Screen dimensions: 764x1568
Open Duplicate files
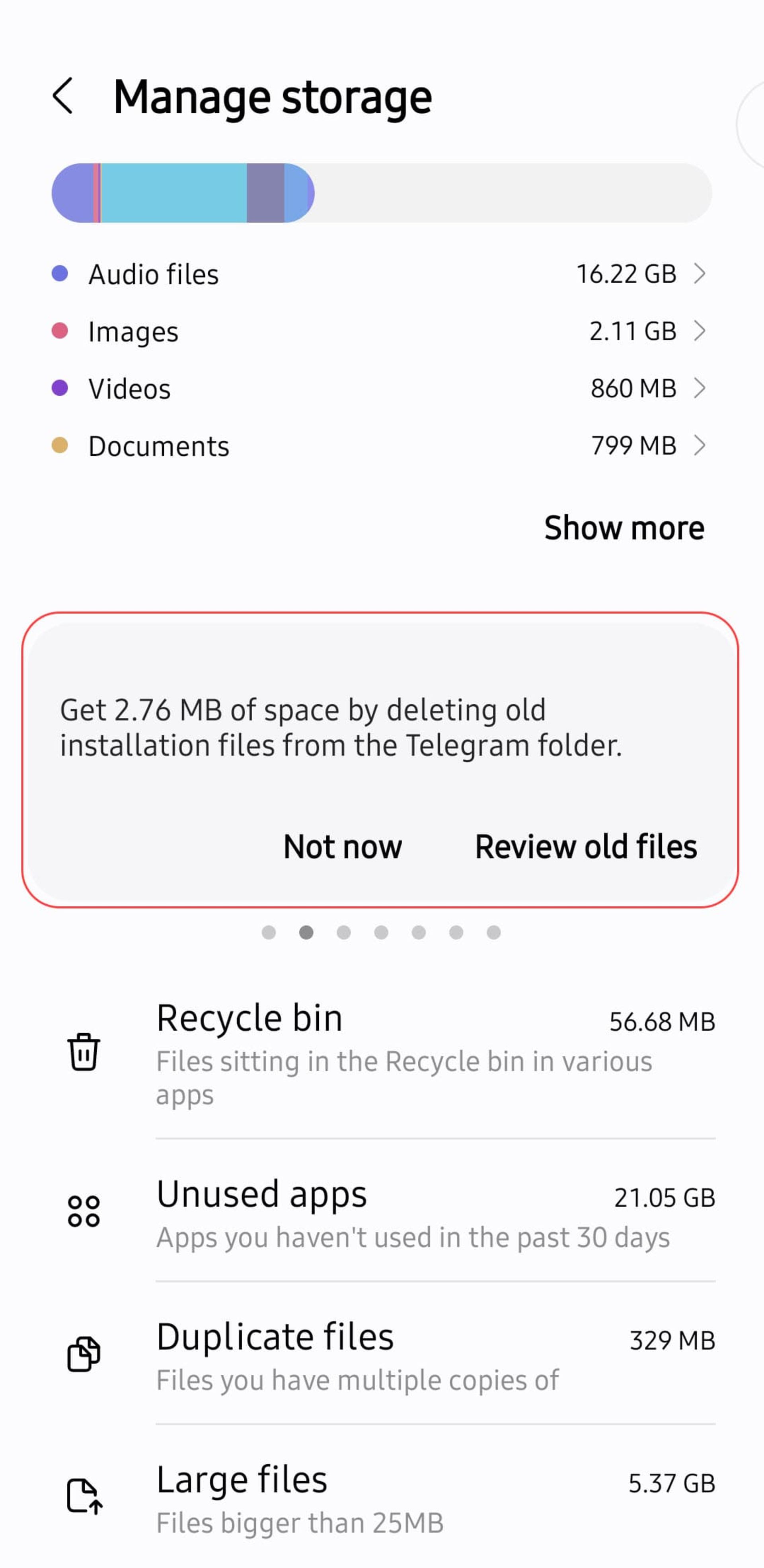click(390, 1355)
